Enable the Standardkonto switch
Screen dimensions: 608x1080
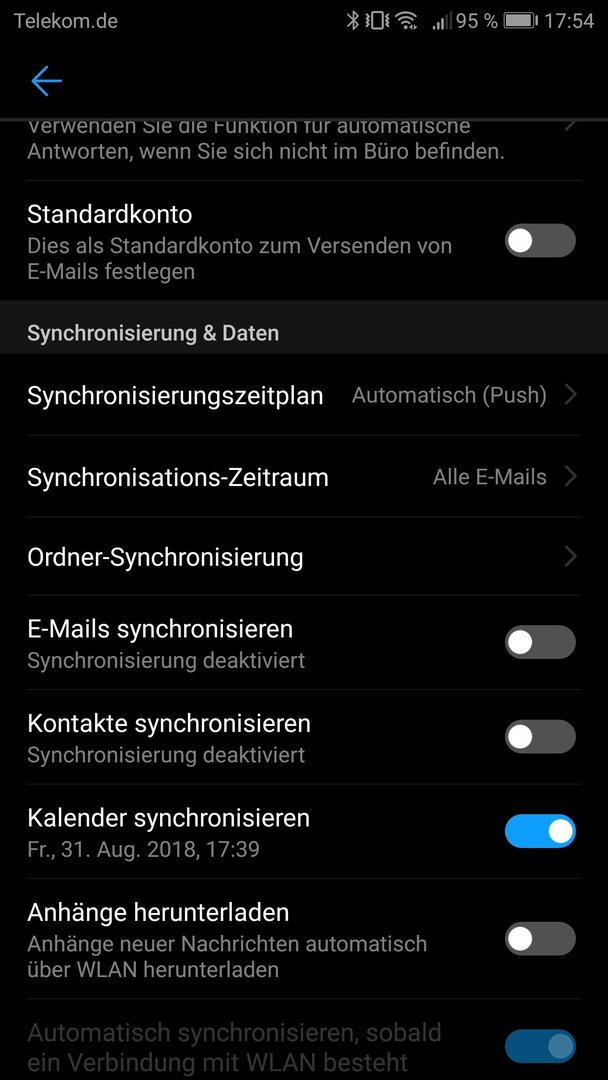pyautogui.click(x=540, y=240)
